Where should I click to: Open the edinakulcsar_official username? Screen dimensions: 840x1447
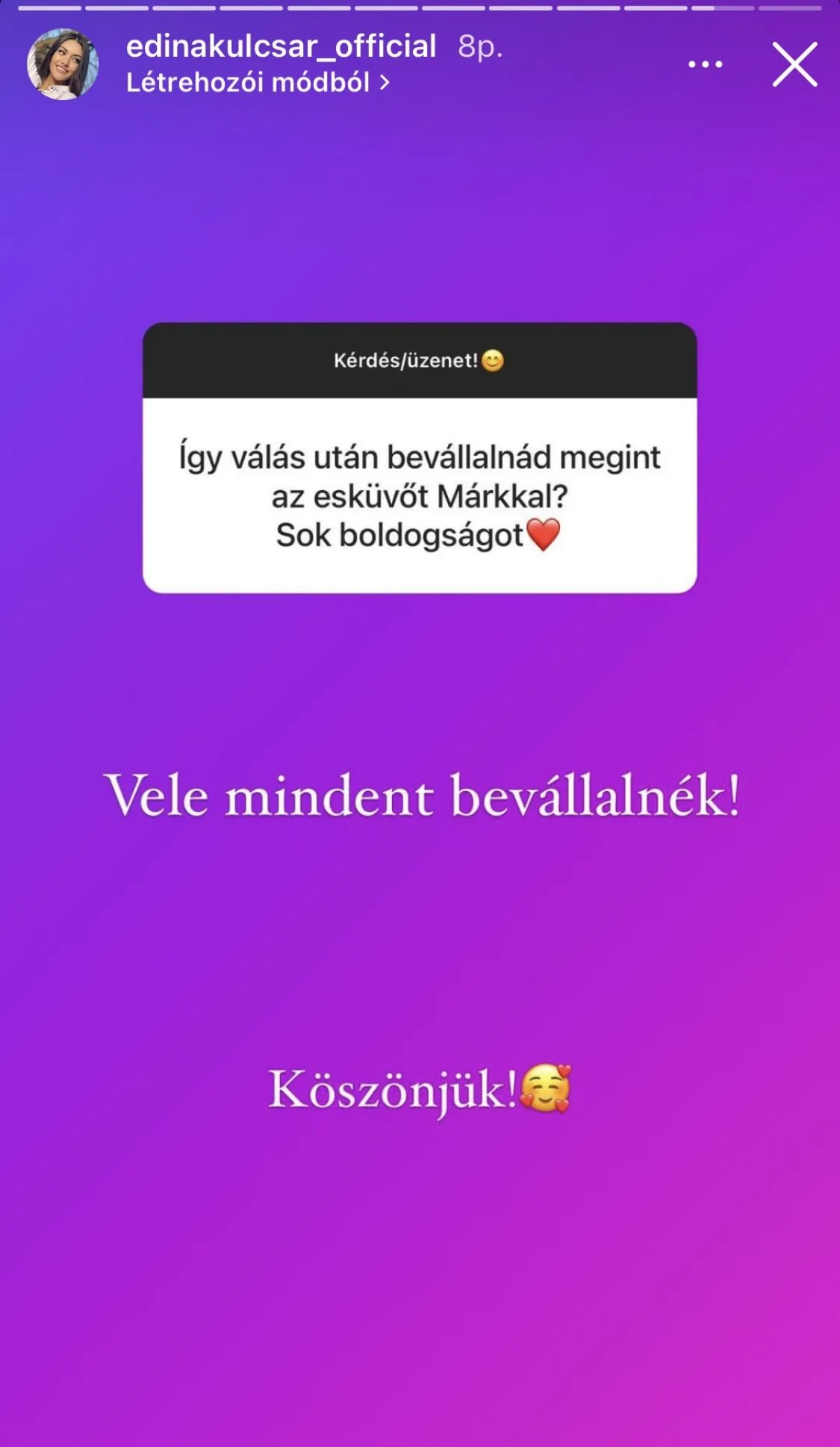point(281,46)
